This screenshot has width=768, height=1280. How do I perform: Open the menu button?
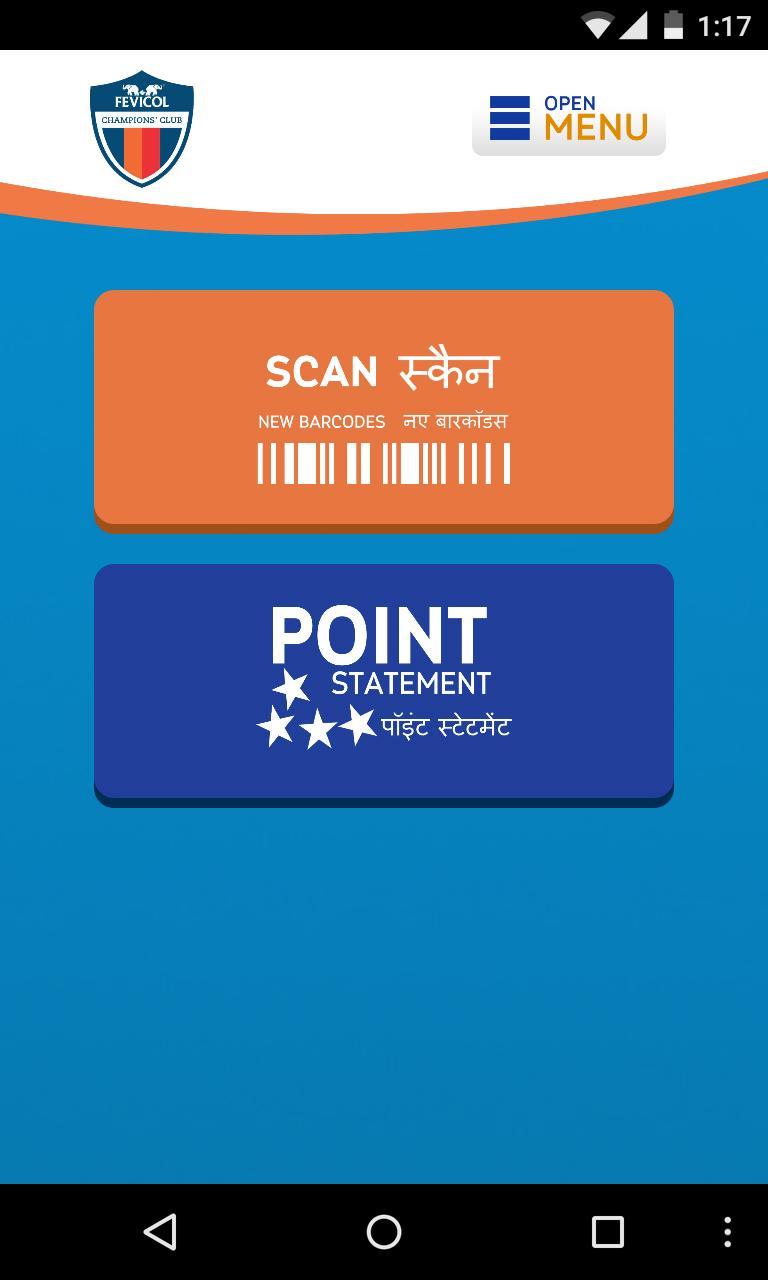(568, 120)
